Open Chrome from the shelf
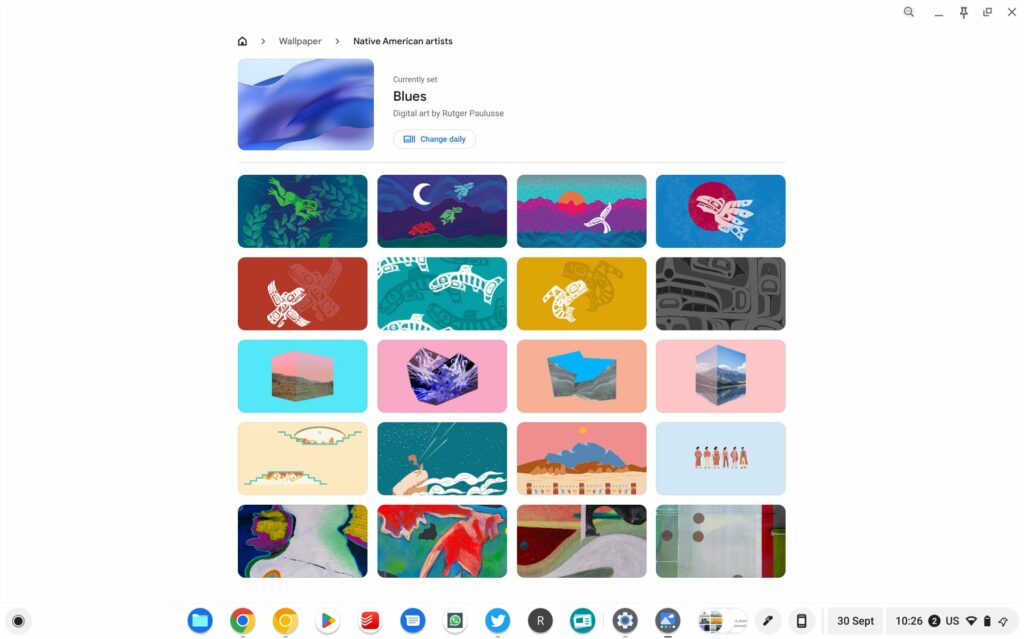1024x639 pixels. coord(242,621)
